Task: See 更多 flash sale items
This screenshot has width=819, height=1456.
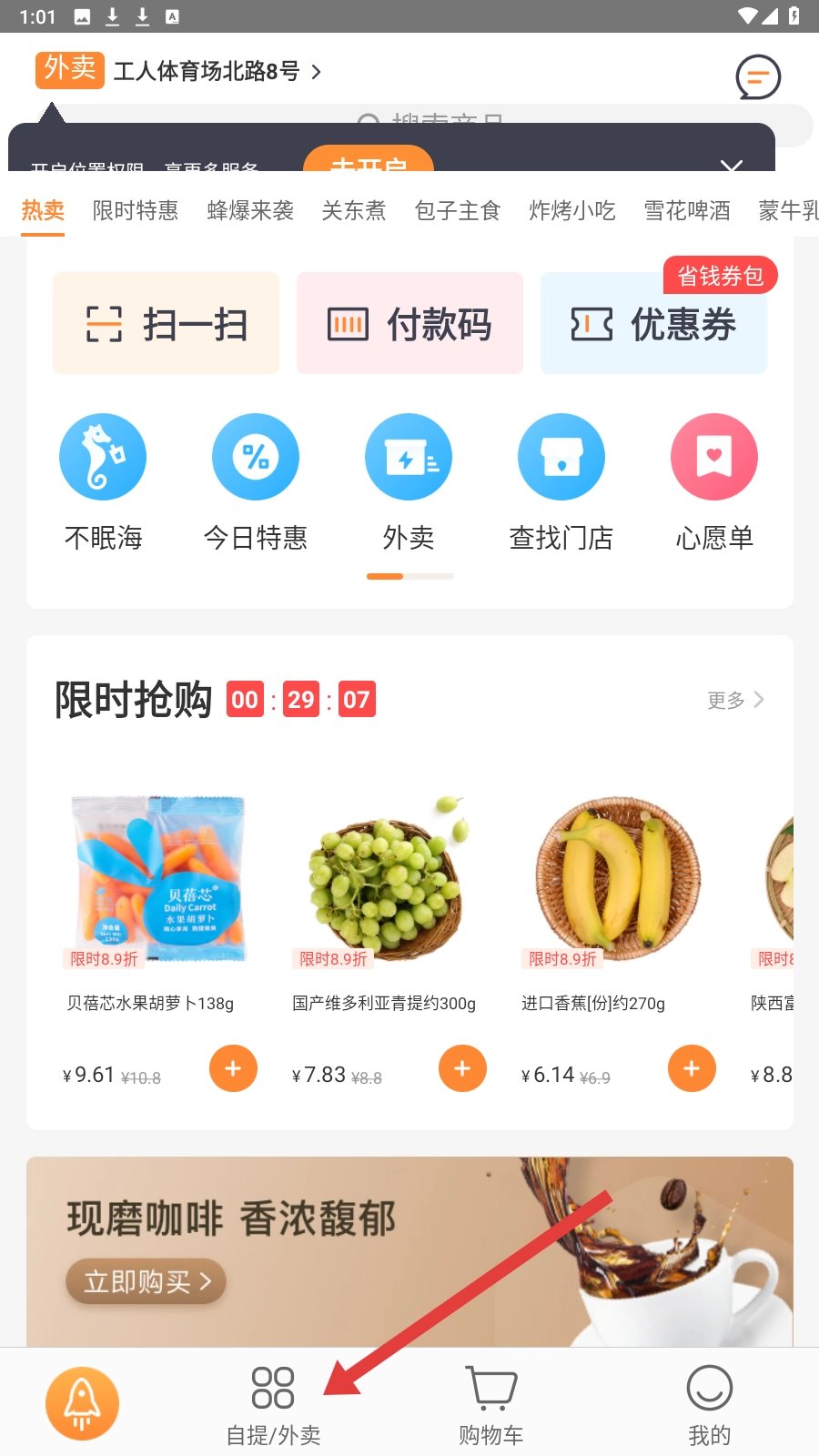Action: (735, 700)
